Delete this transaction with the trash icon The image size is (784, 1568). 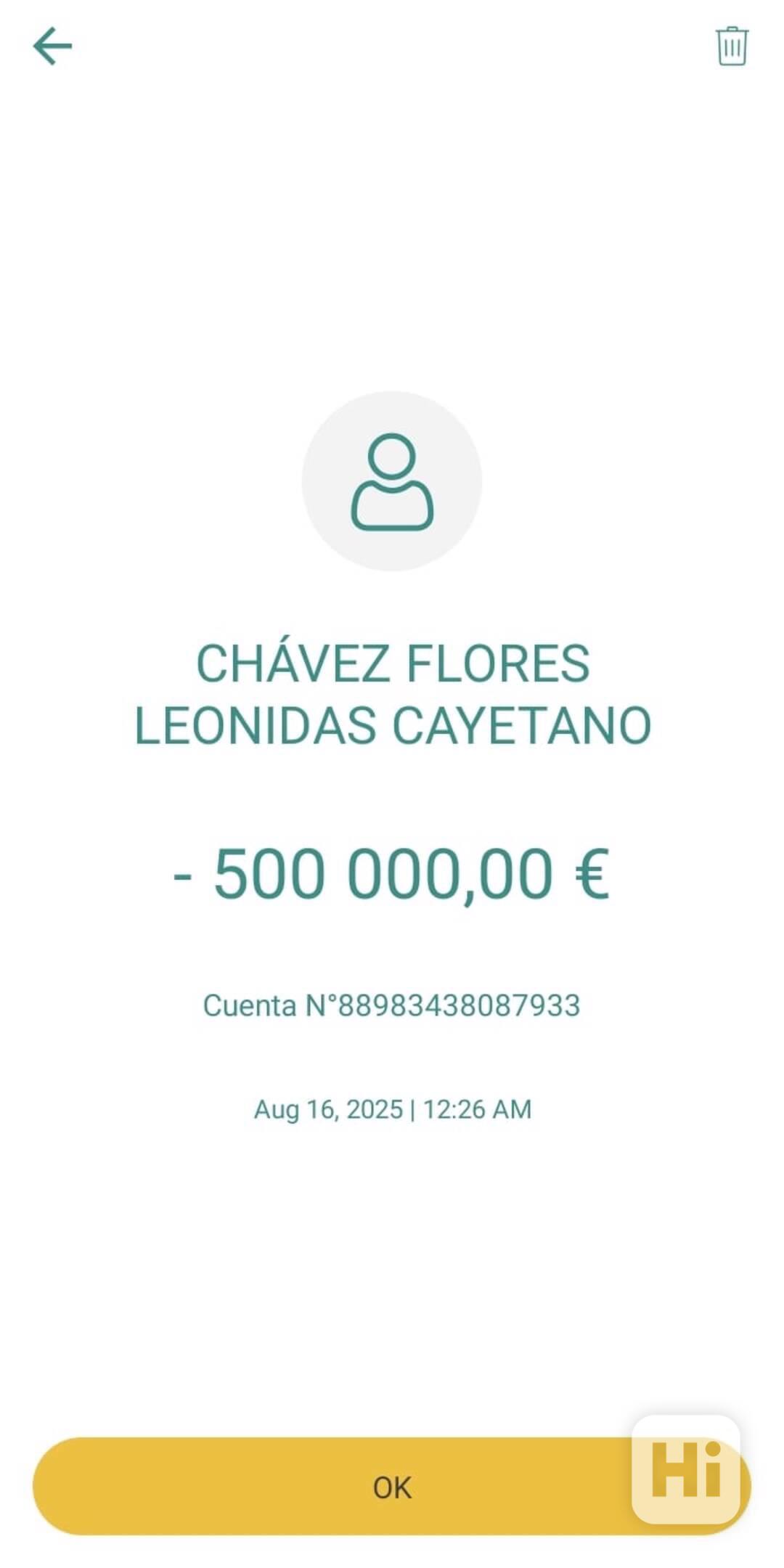732,46
